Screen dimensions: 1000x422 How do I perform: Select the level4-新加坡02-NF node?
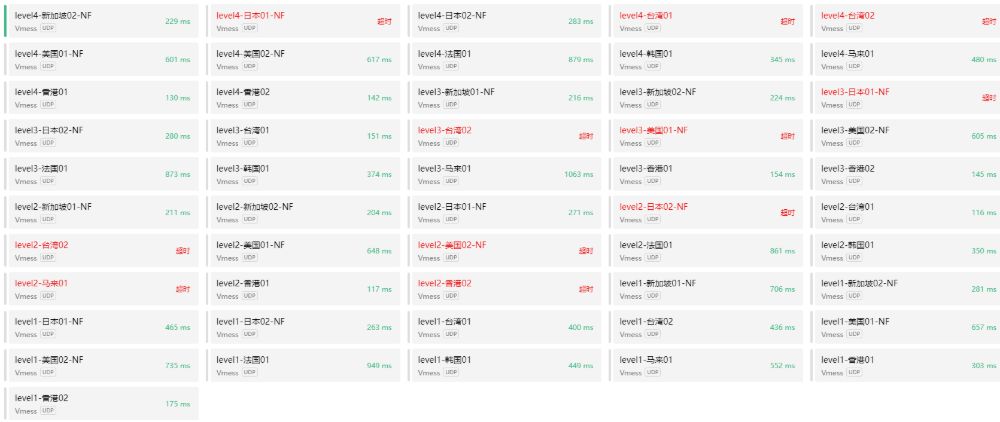click(102, 21)
